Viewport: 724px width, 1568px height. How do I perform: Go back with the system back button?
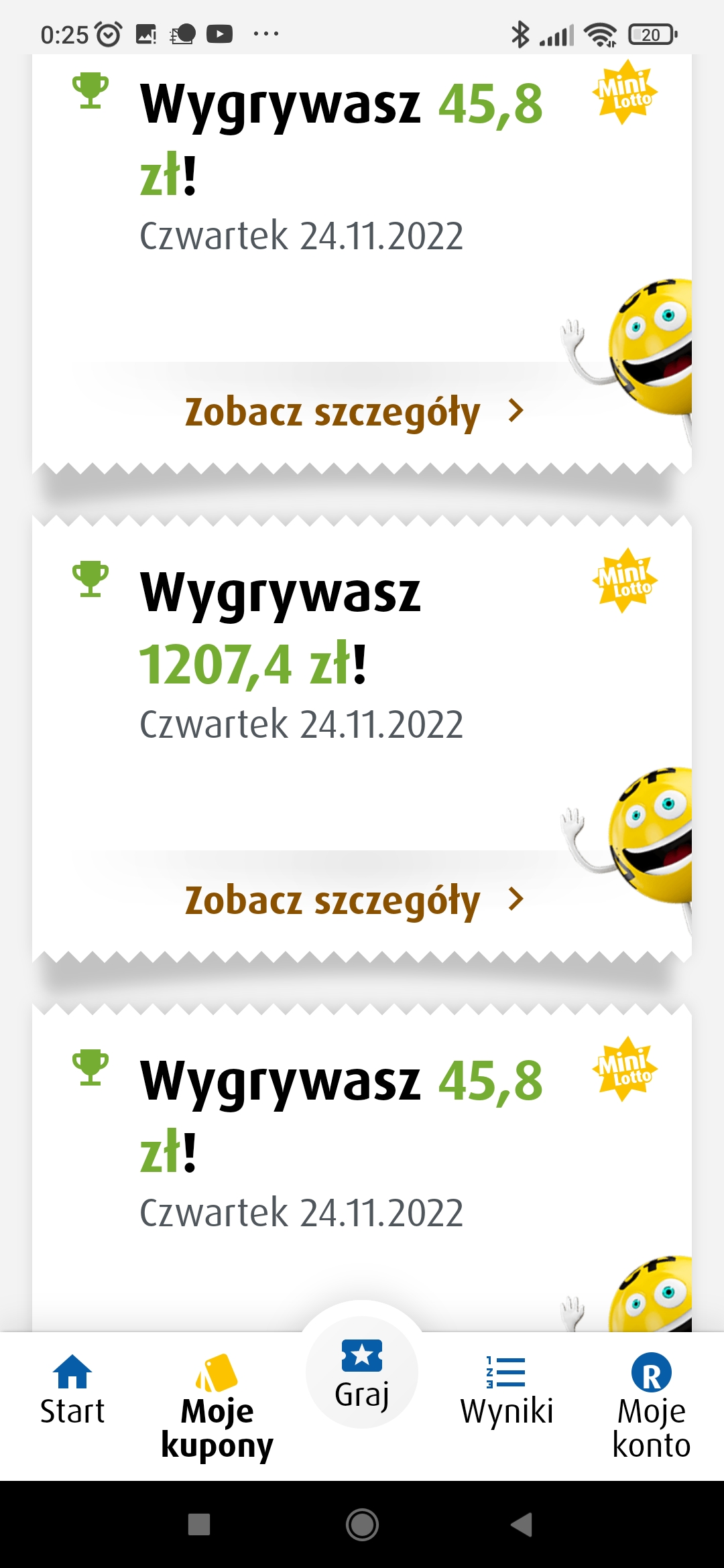click(x=522, y=1524)
